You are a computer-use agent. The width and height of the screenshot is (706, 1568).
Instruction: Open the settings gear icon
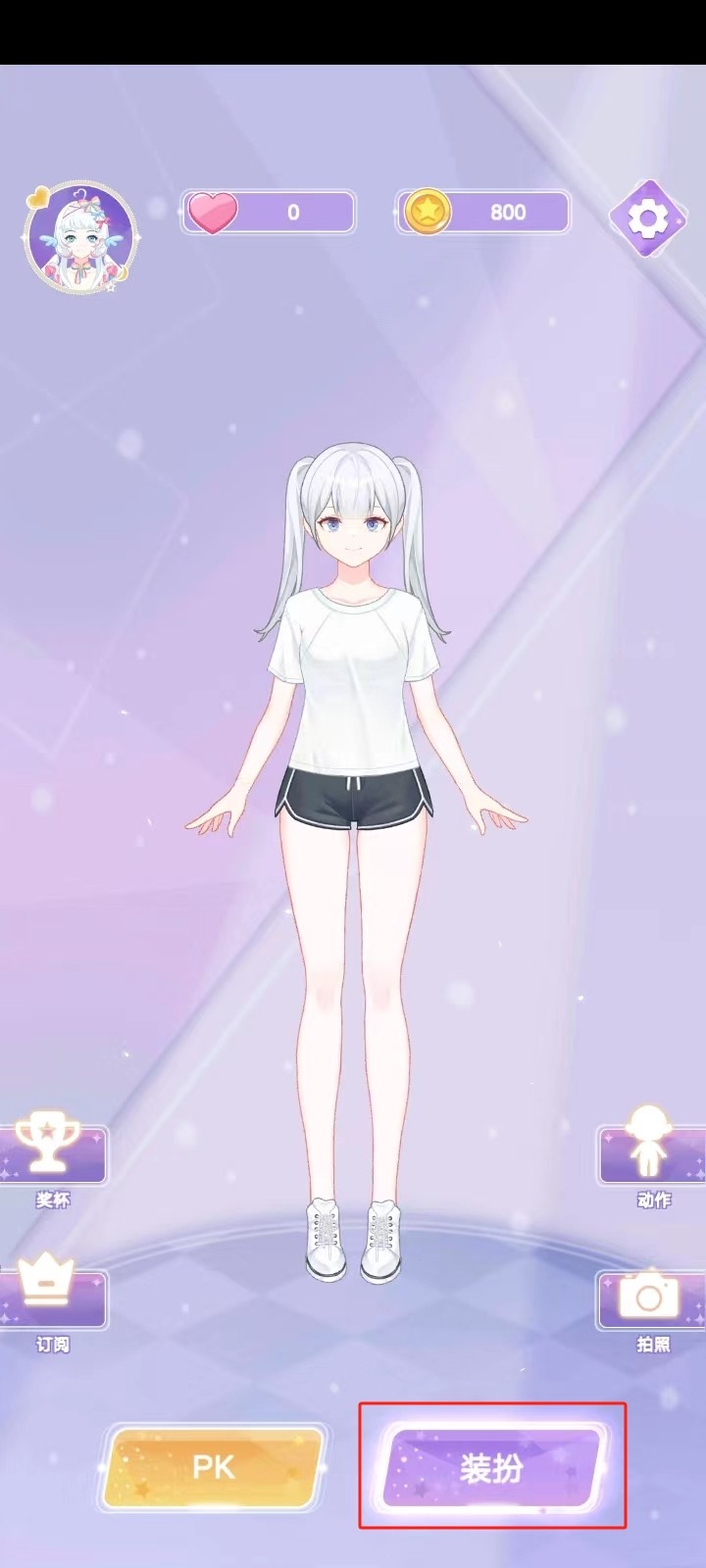[x=647, y=219]
